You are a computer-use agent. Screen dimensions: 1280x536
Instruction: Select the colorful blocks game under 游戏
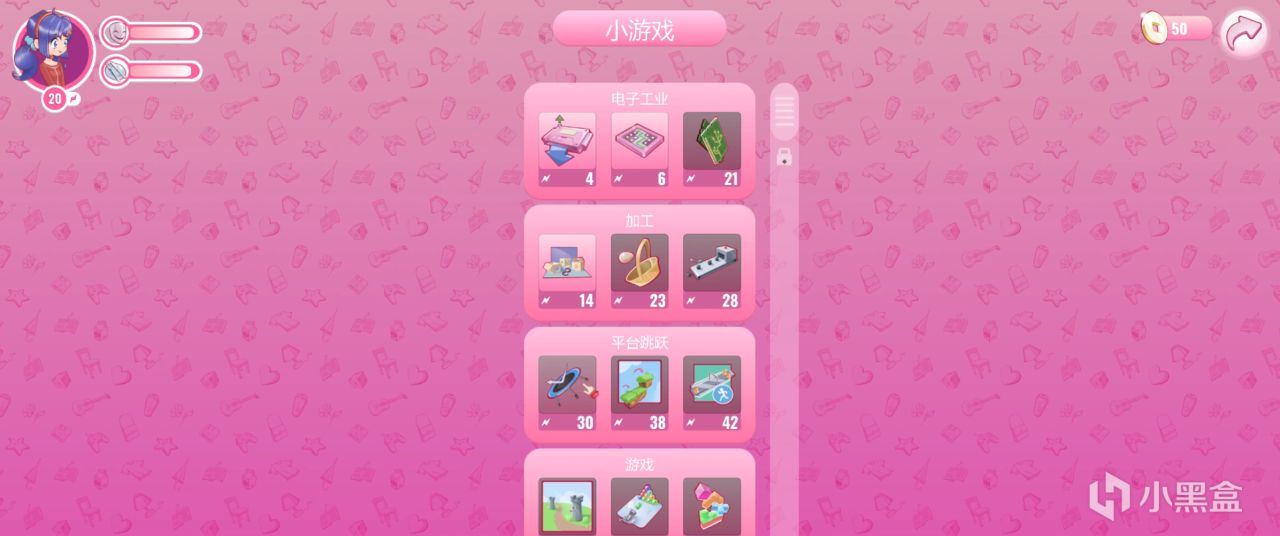[x=711, y=507]
